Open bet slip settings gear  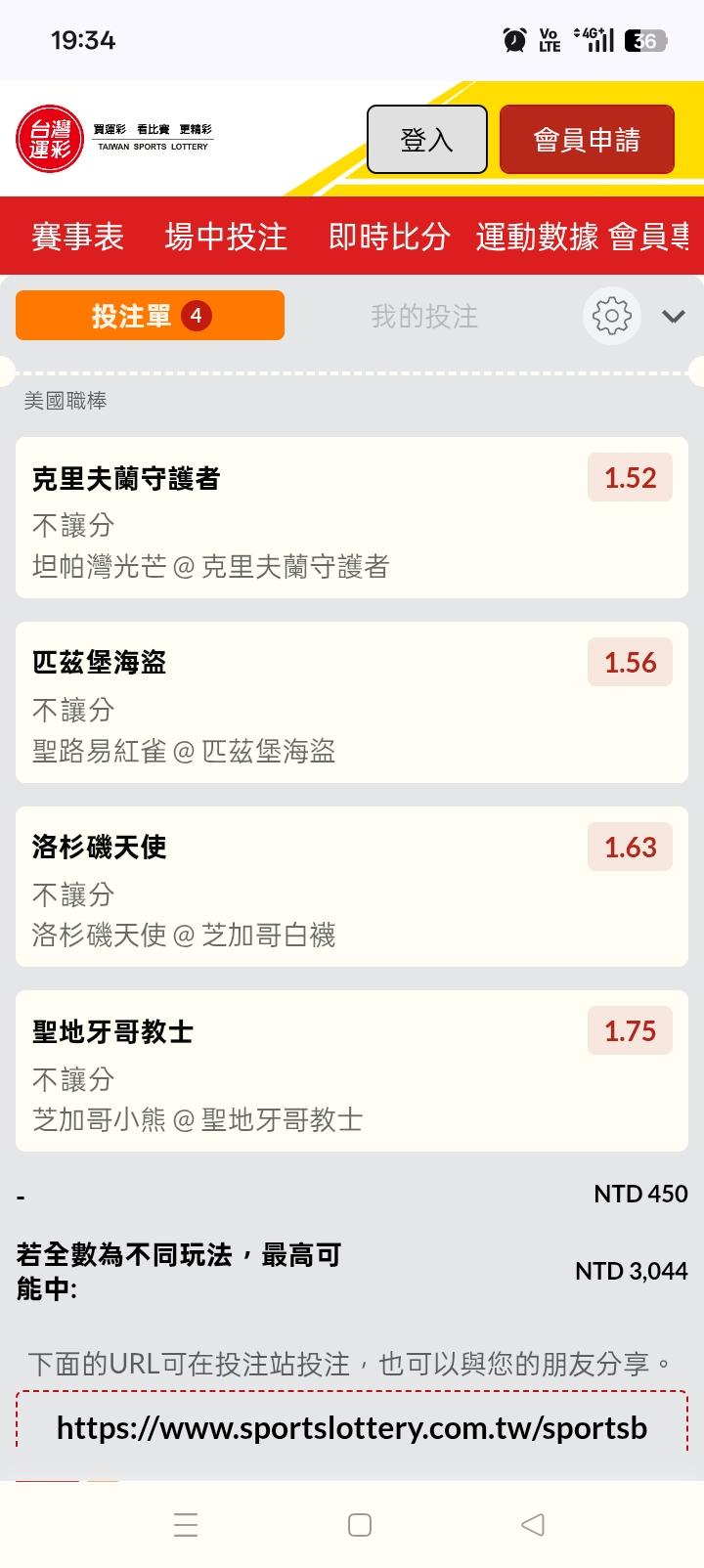pos(612,316)
